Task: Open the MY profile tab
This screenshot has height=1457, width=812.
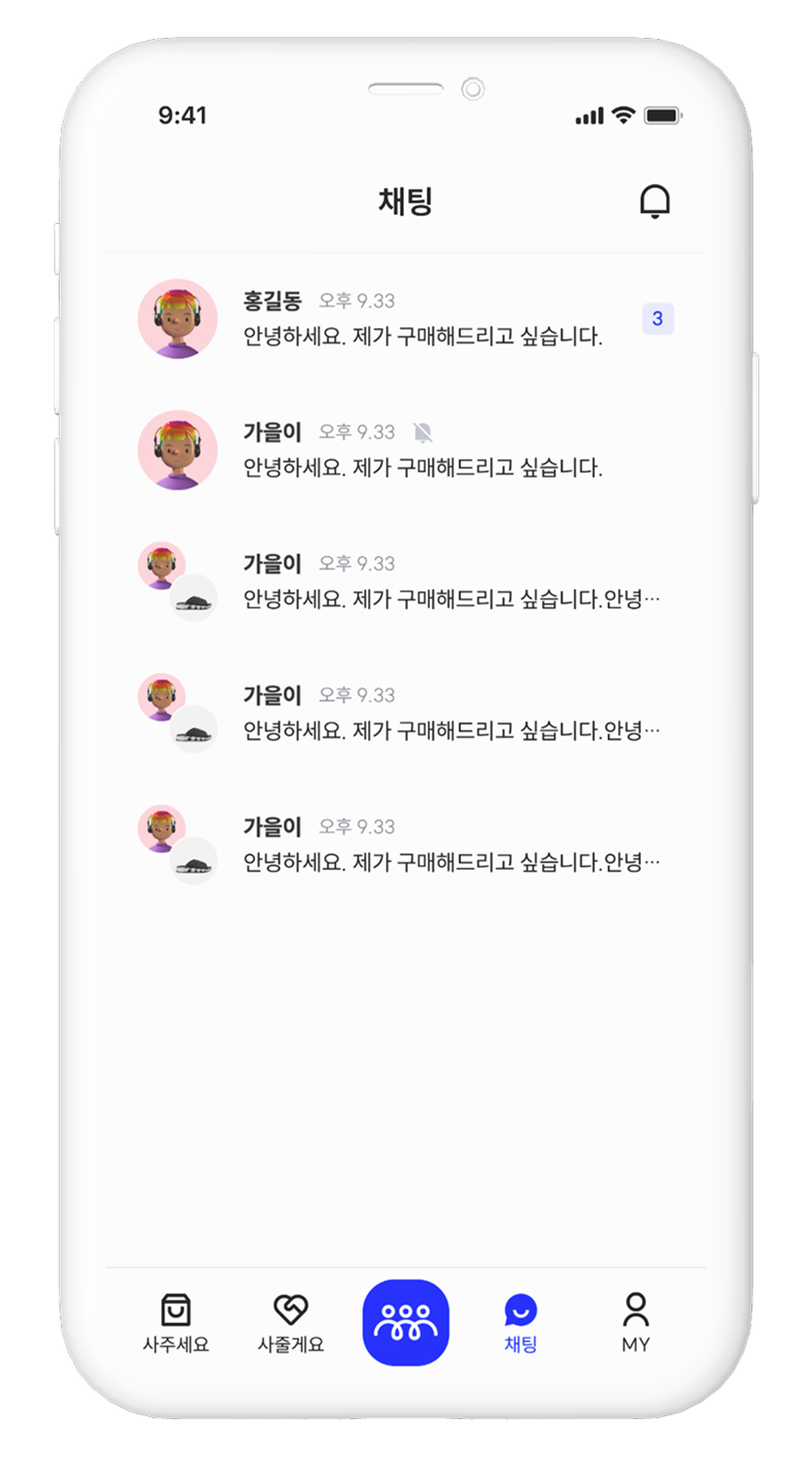Action: [x=636, y=1323]
